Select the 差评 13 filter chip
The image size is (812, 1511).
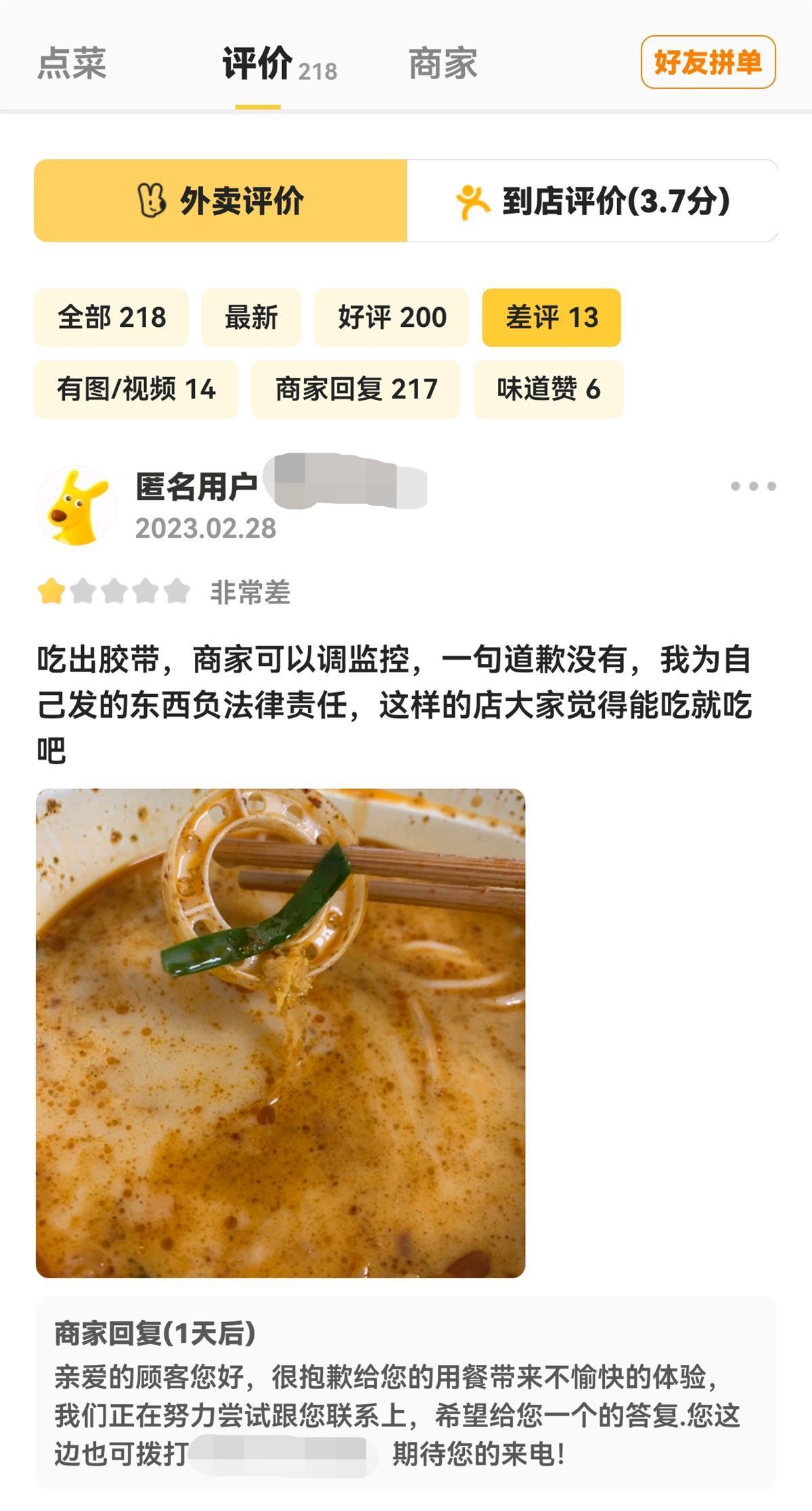551,317
